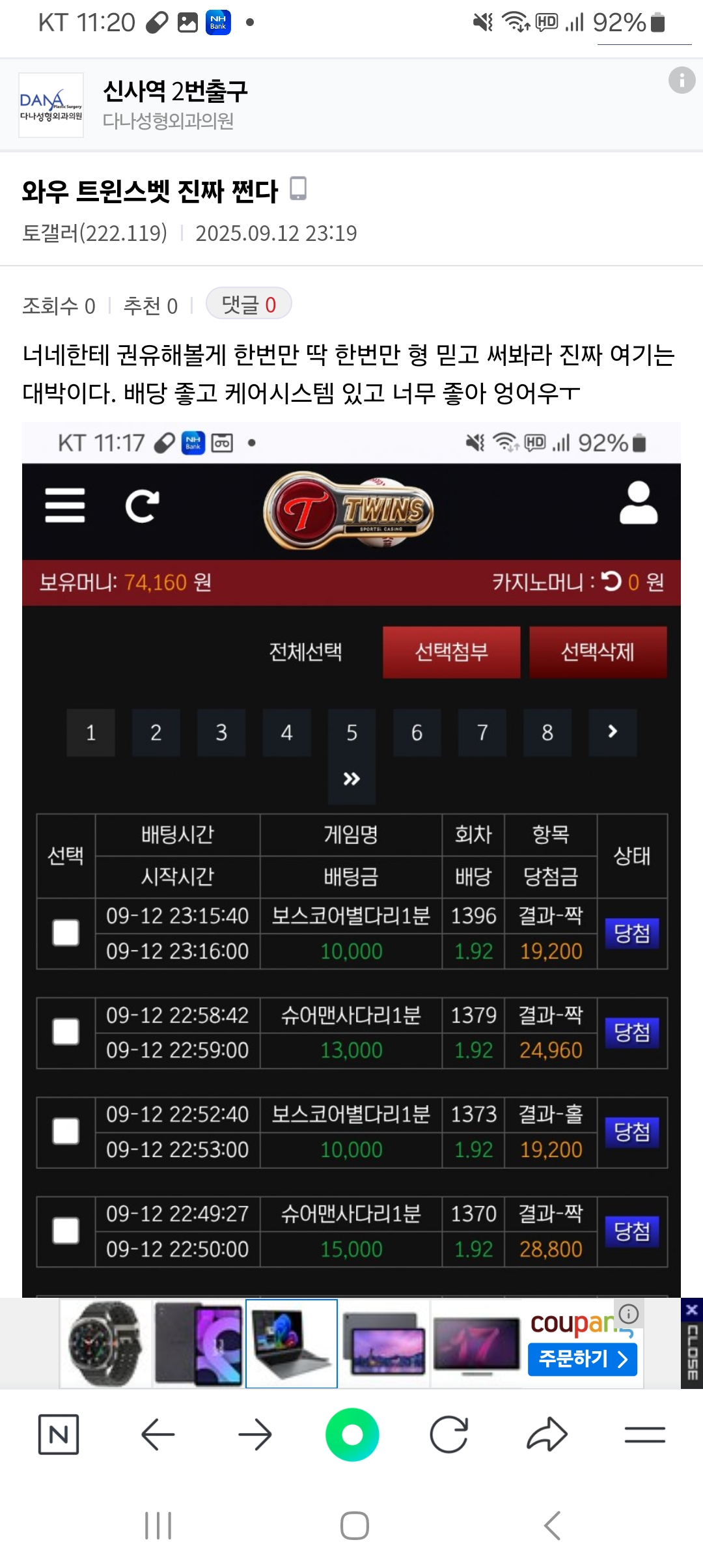The height and width of the screenshot is (1568, 703).
Task: Return to the phone's home screen
Action: pos(355,1526)
